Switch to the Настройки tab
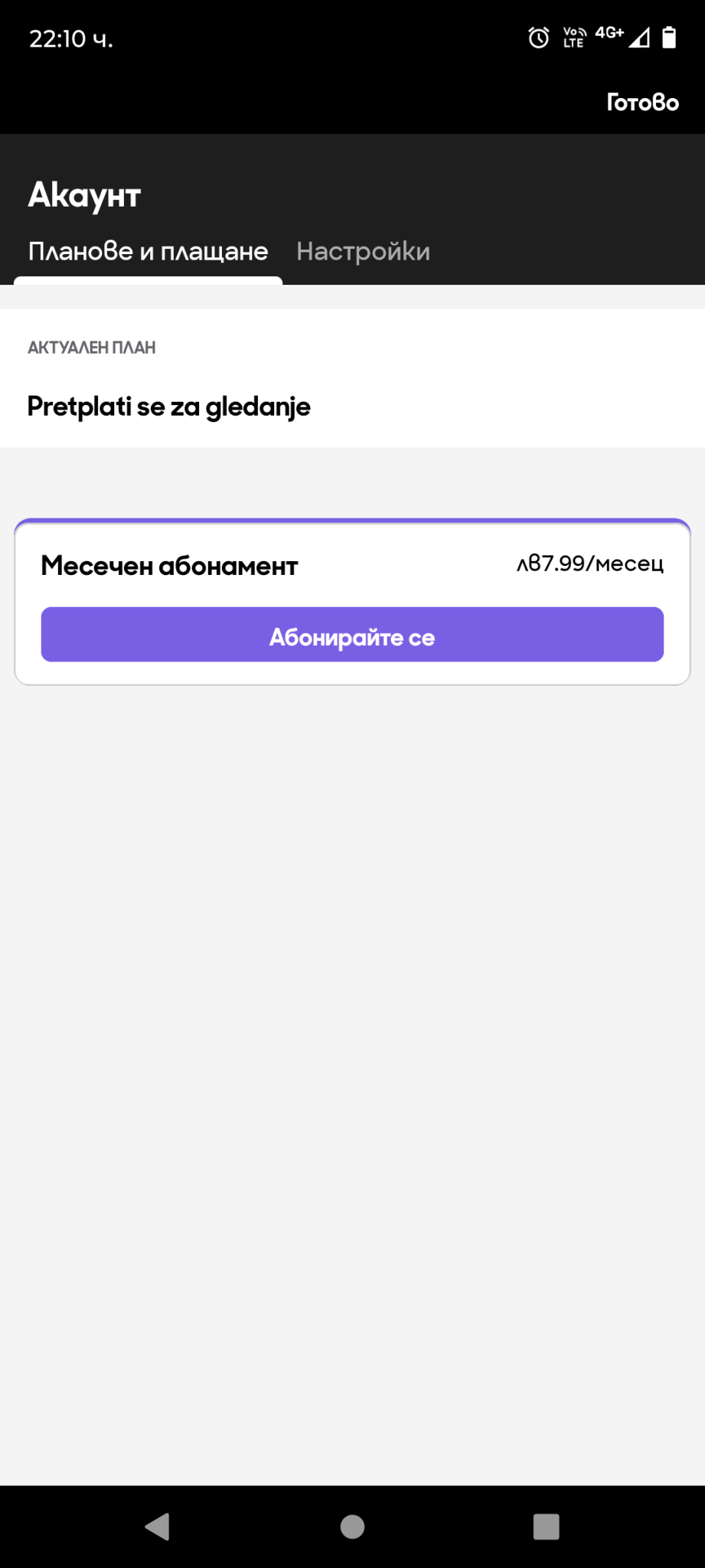 tap(363, 251)
